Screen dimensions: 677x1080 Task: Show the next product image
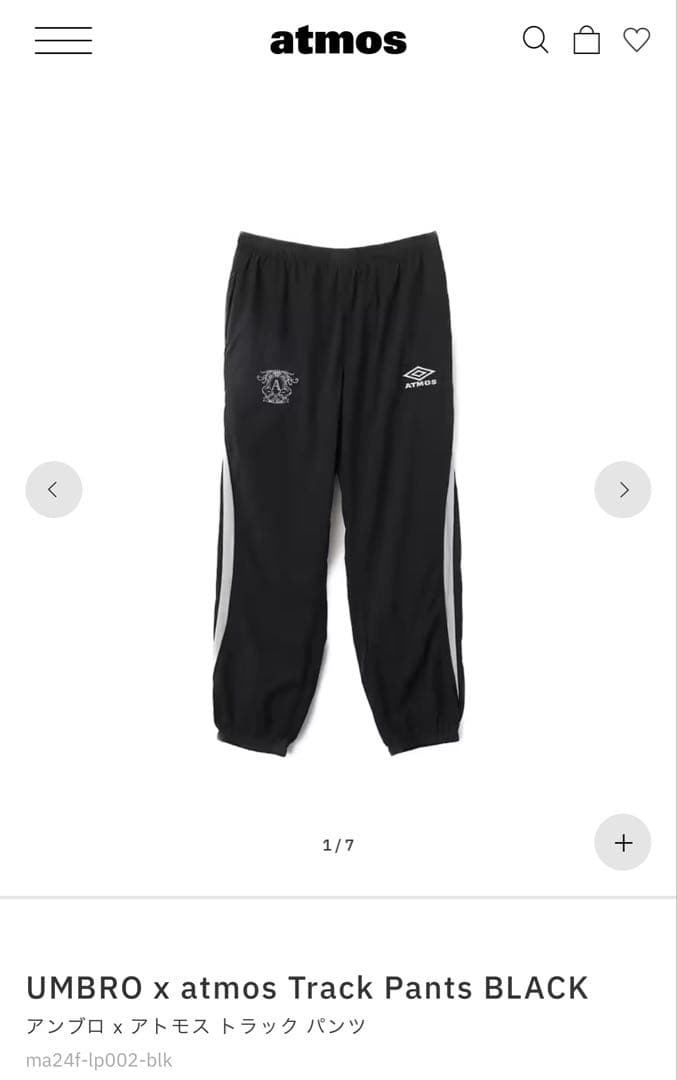point(622,489)
